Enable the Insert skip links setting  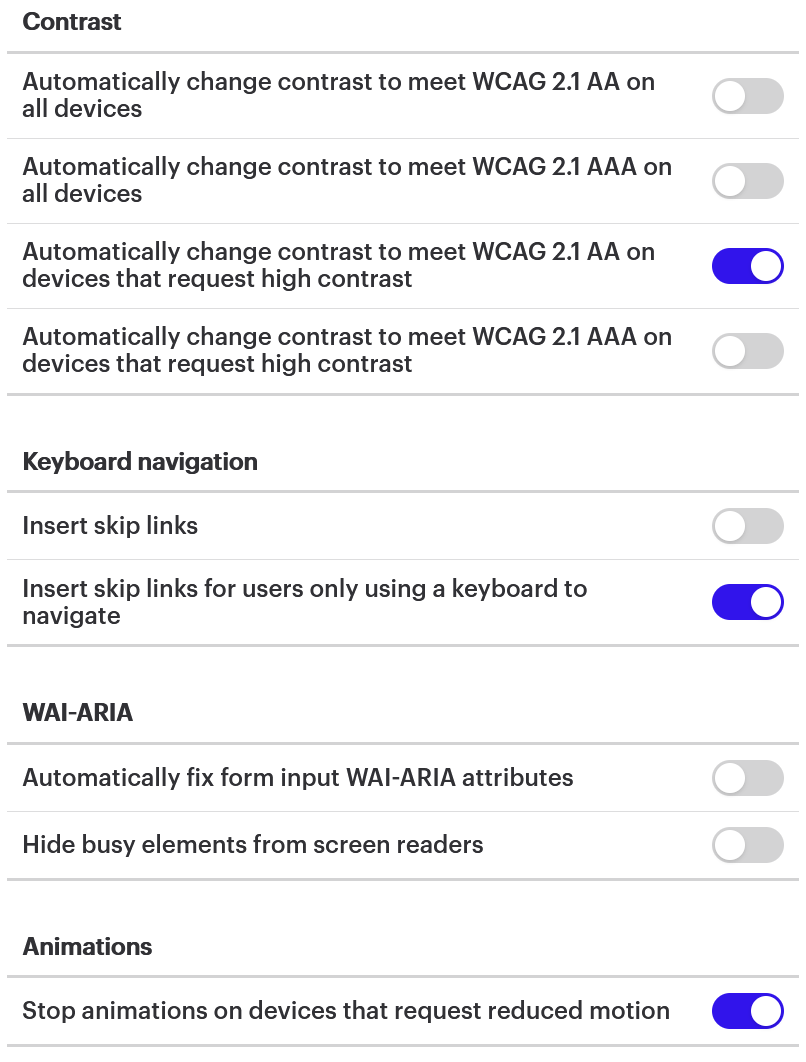pos(747,526)
